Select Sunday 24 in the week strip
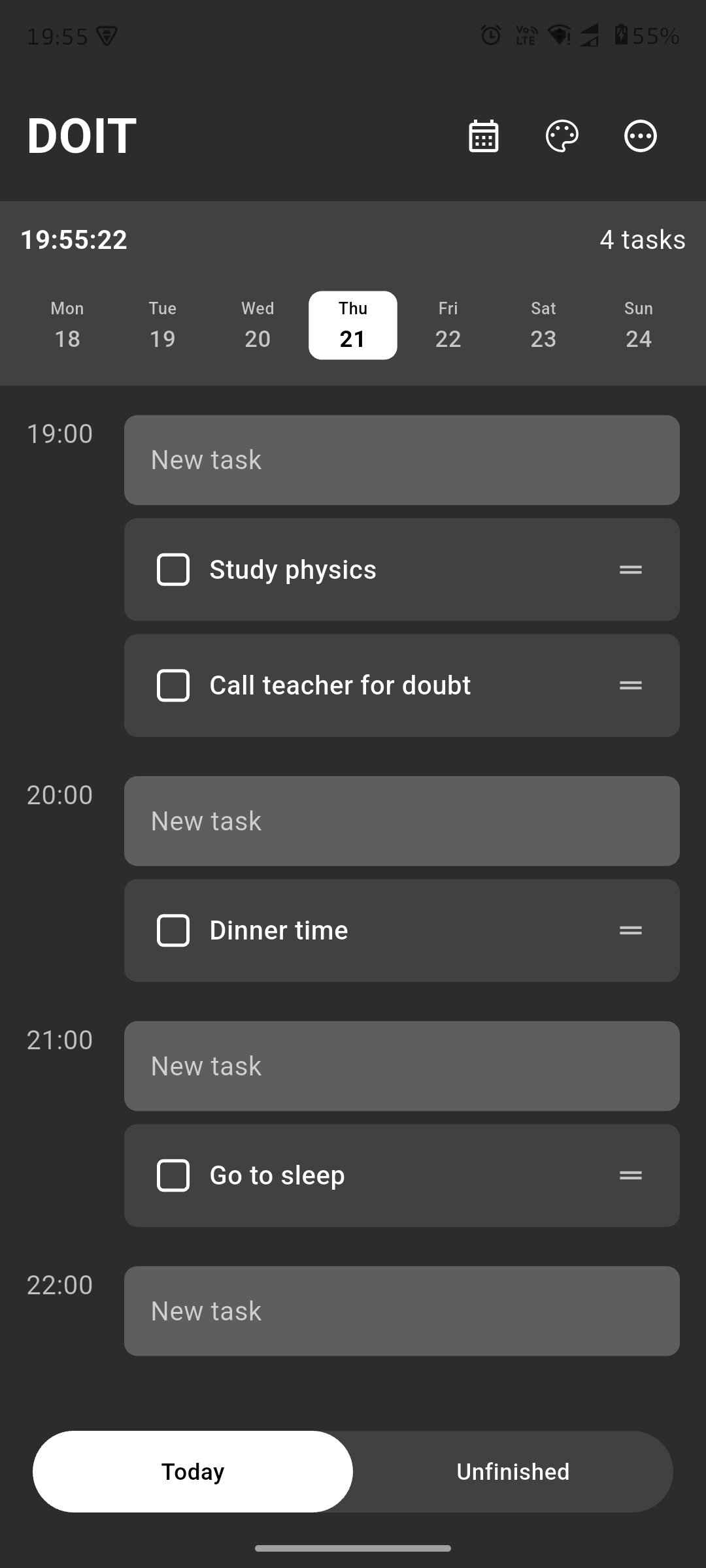The image size is (706, 1568). pyautogui.click(x=638, y=325)
